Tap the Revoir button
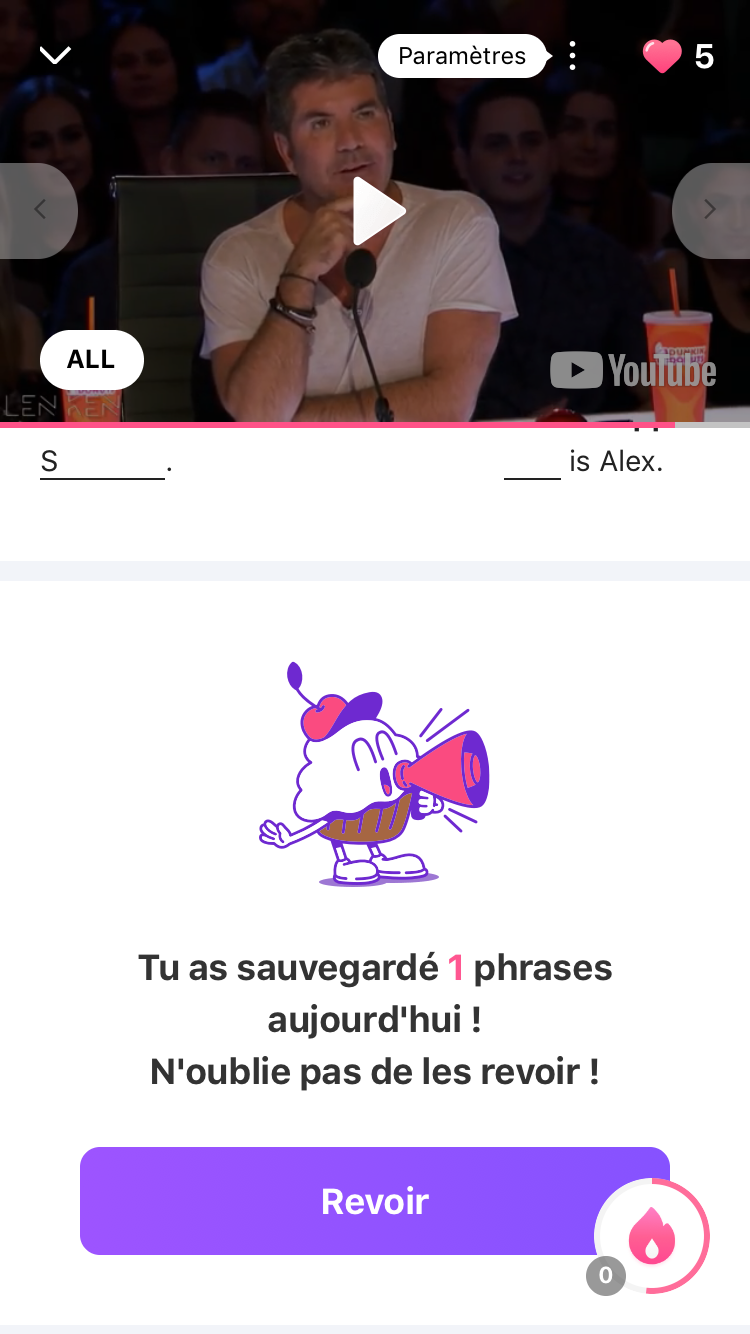The image size is (750, 1334). (374, 1201)
